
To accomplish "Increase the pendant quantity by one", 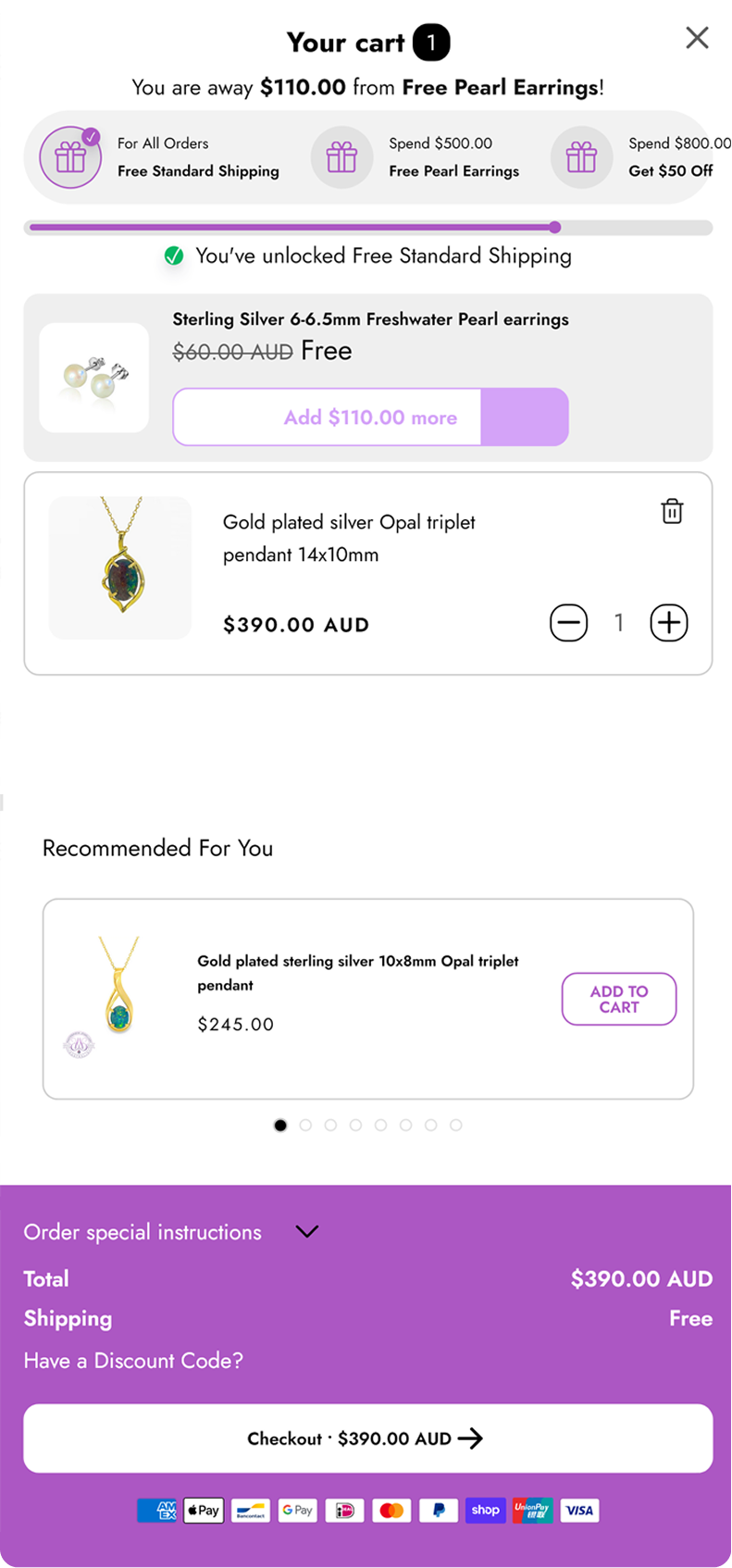I will [x=668, y=623].
